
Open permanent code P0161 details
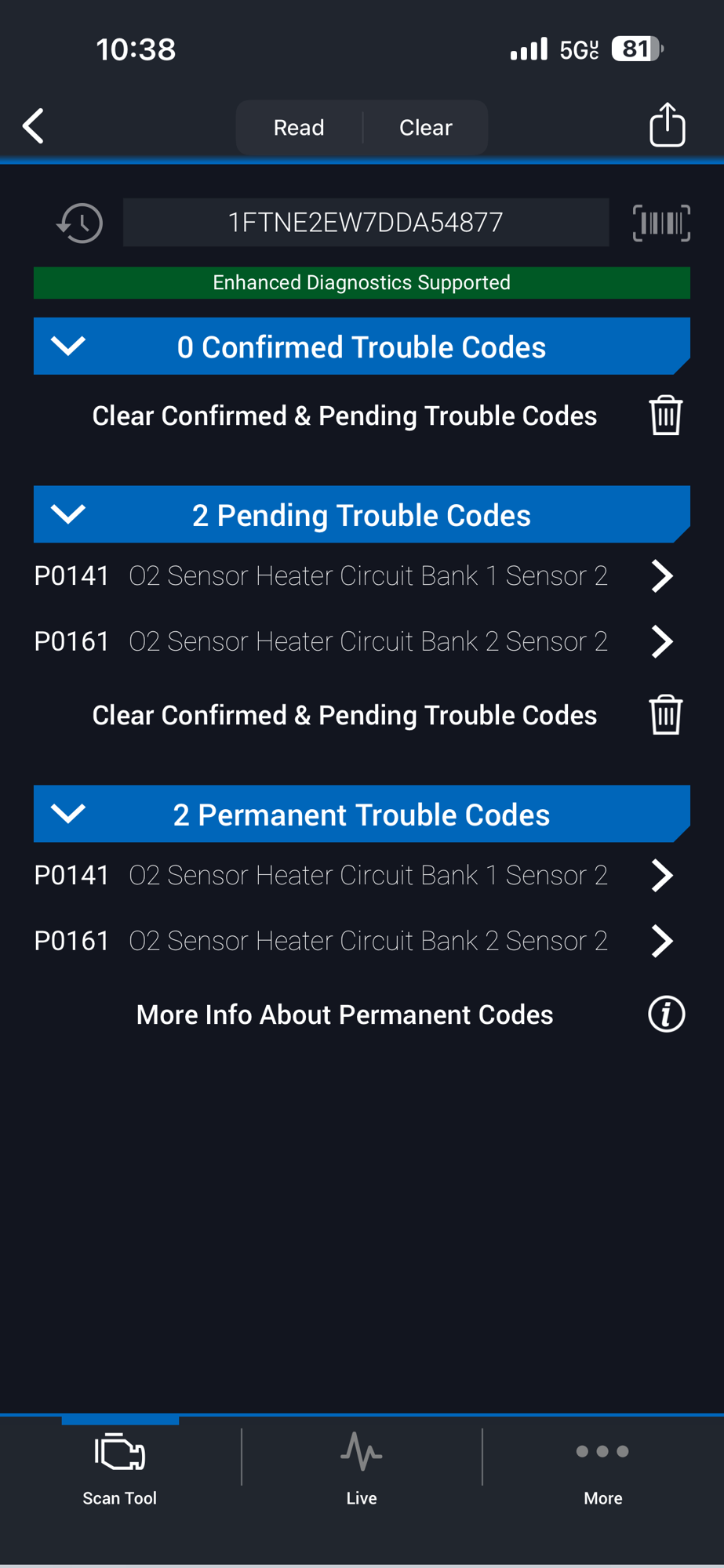(x=354, y=941)
